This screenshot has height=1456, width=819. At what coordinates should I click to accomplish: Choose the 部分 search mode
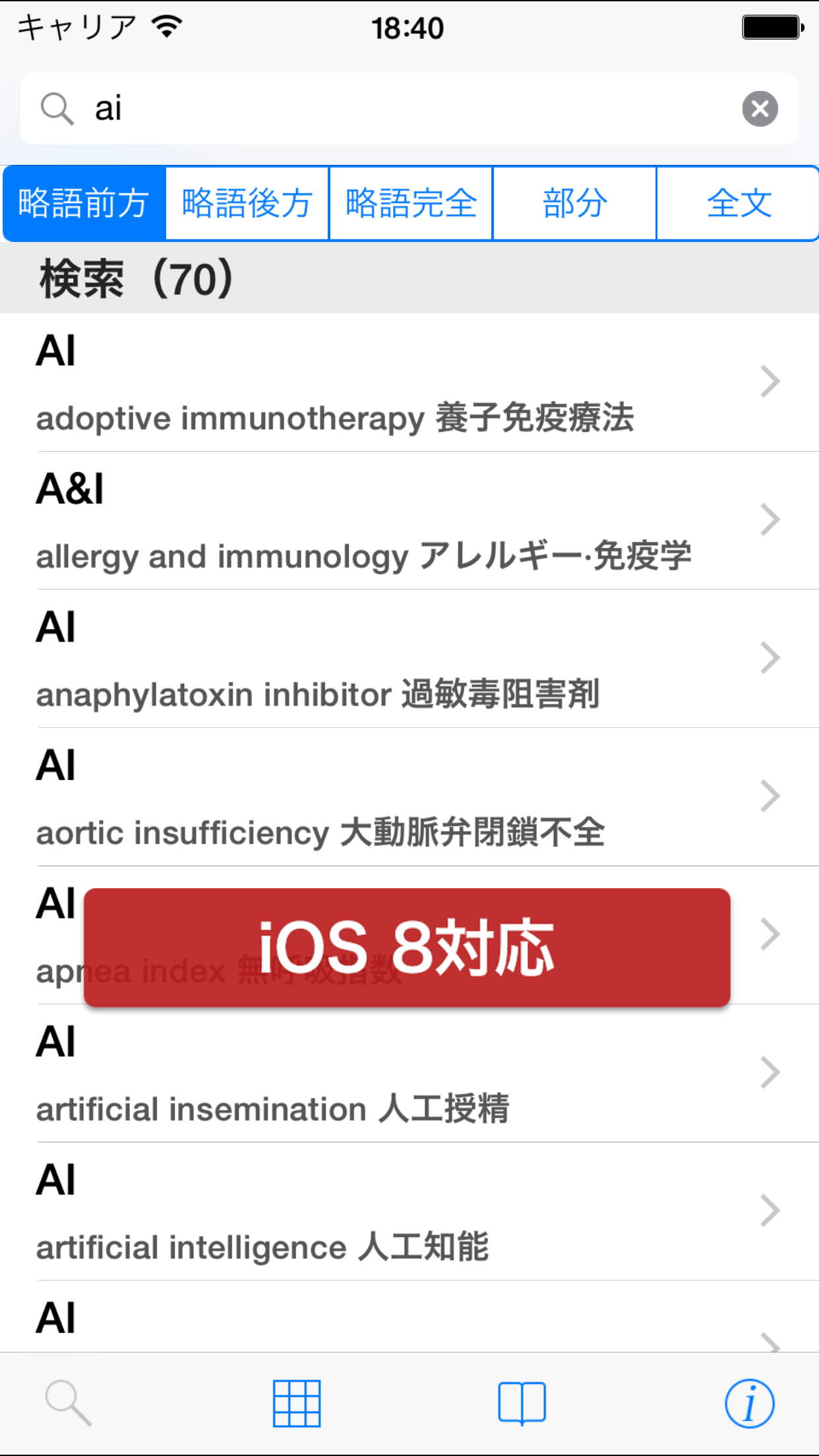(574, 203)
